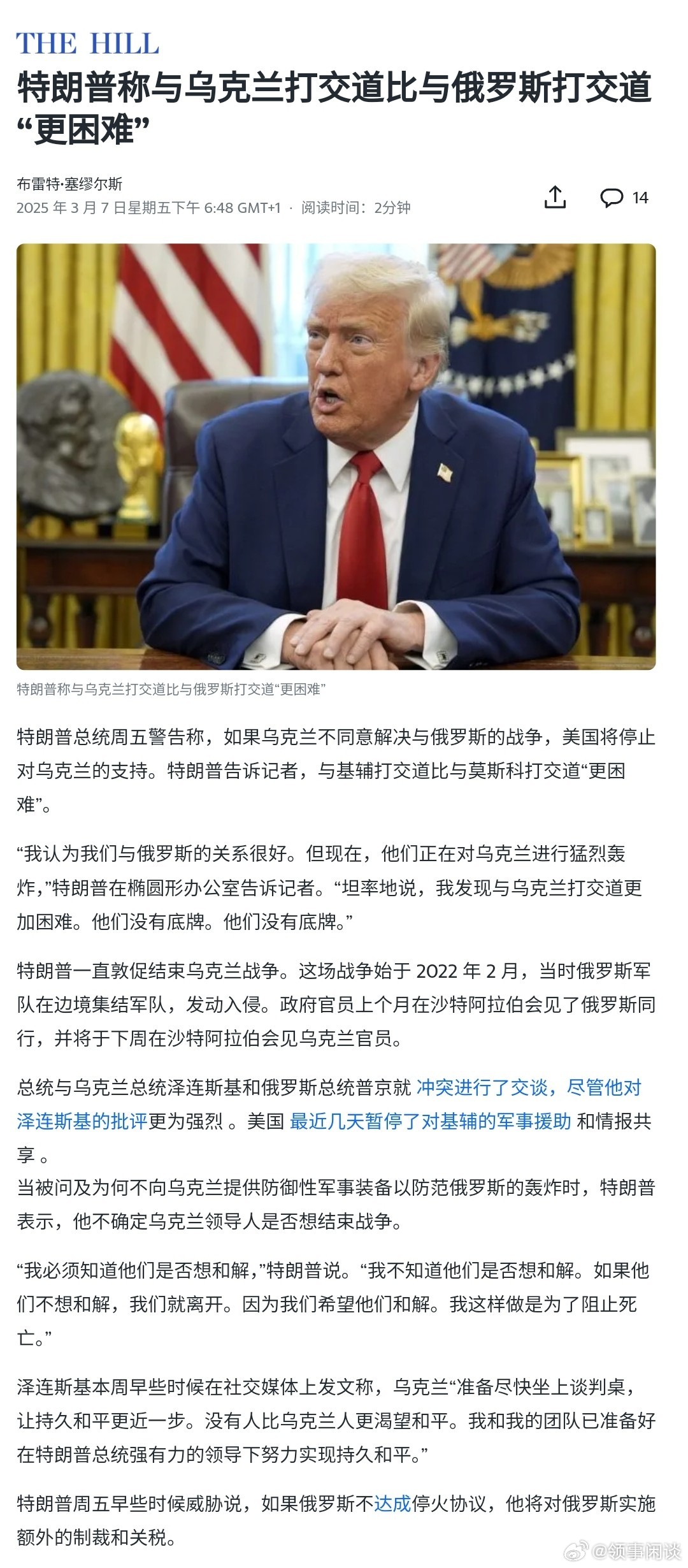Image resolution: width=688 pixels, height=1568 pixels.
Task: Open the link about pausing military aid to Kyiv
Action: click(x=430, y=1121)
